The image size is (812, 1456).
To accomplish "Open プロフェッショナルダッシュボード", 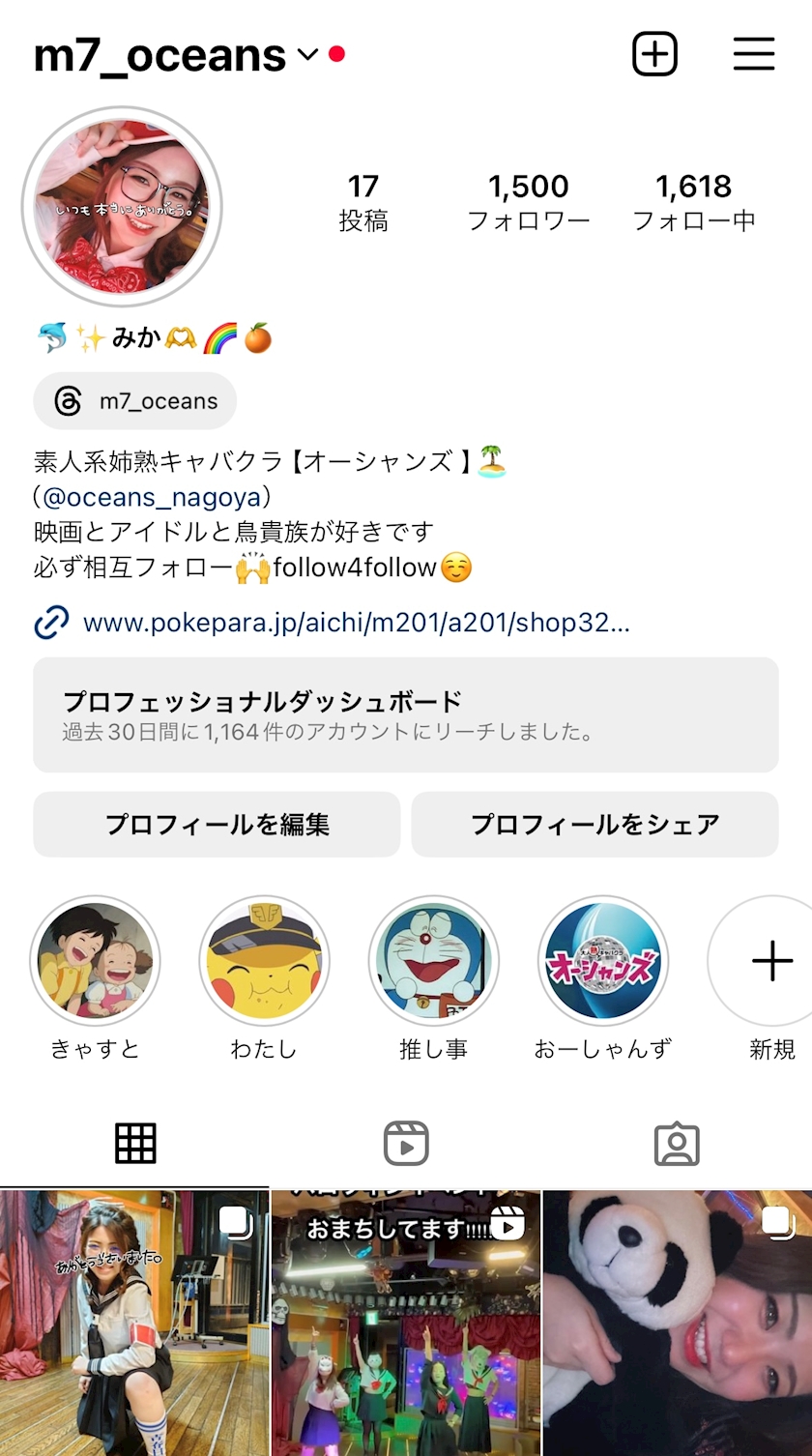I will click(x=405, y=714).
